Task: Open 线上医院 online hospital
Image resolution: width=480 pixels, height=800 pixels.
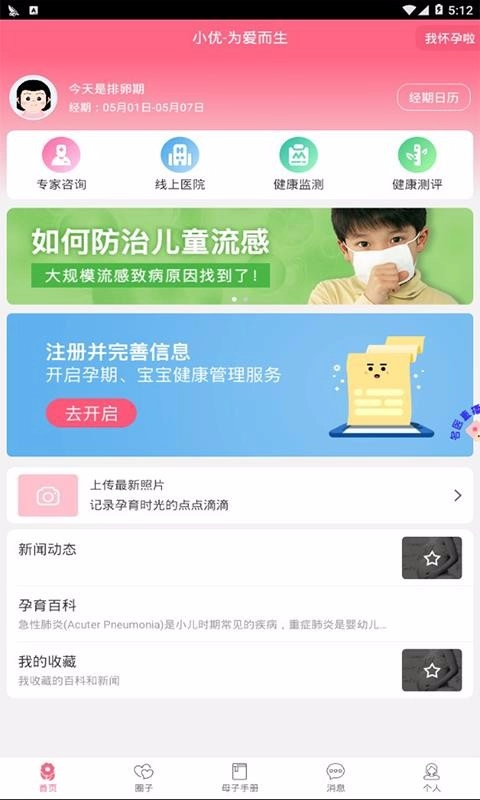Action: (x=180, y=164)
